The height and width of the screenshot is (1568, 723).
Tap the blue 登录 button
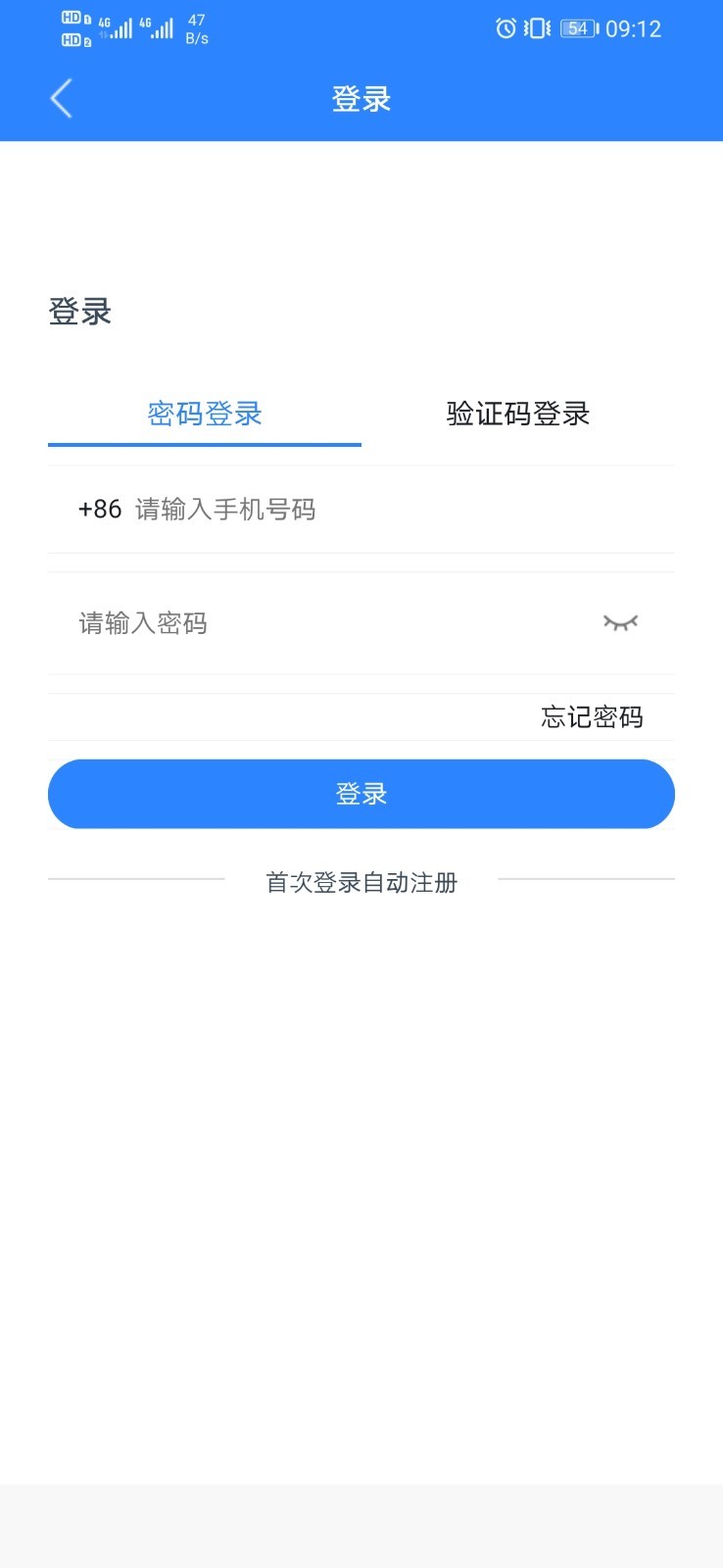click(x=361, y=794)
